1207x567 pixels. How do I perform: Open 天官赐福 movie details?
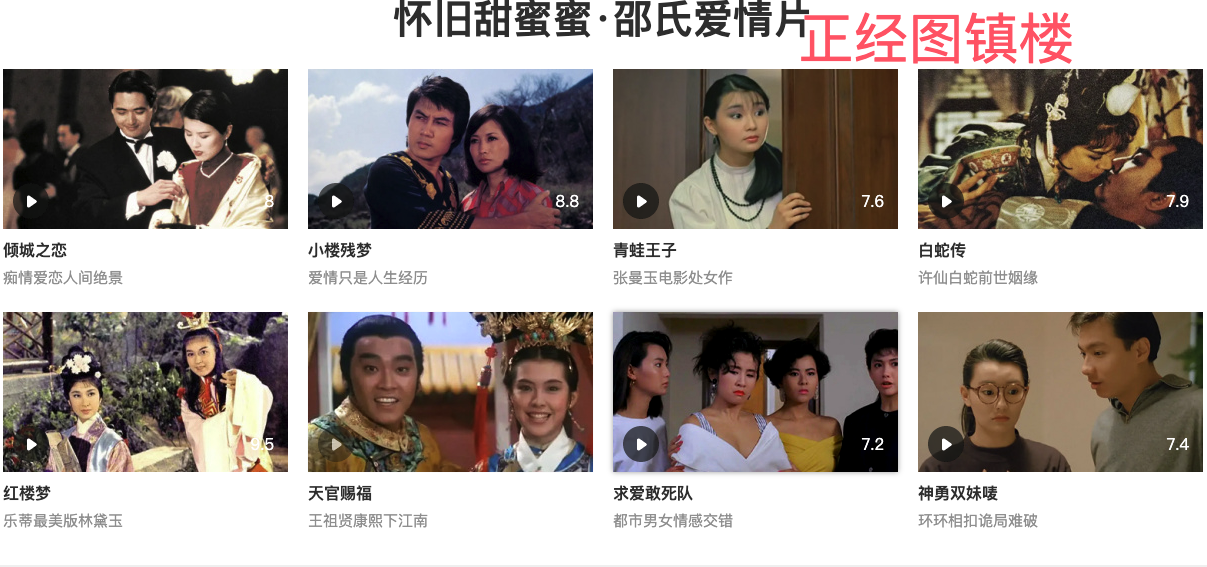(450, 391)
